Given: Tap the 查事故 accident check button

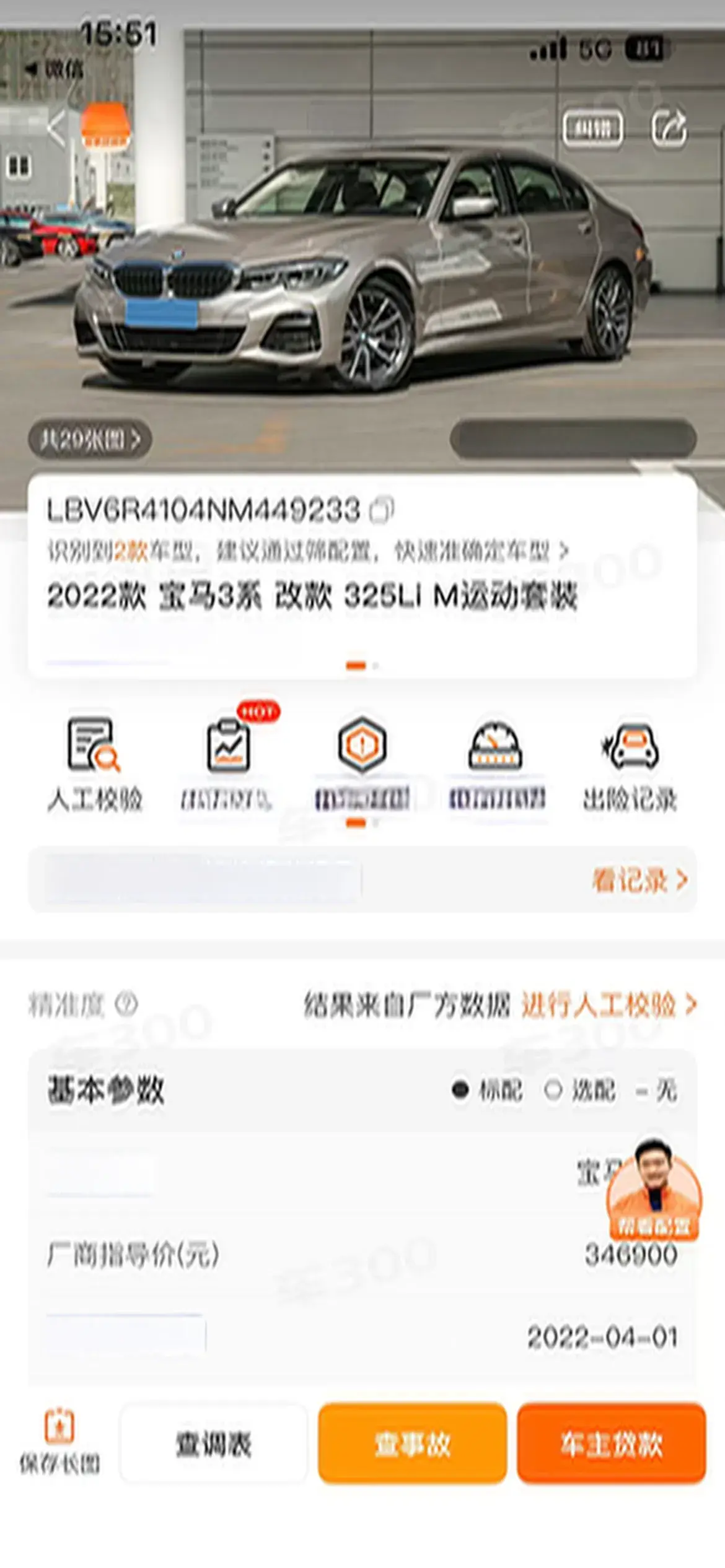Looking at the screenshot, I should click(412, 1443).
